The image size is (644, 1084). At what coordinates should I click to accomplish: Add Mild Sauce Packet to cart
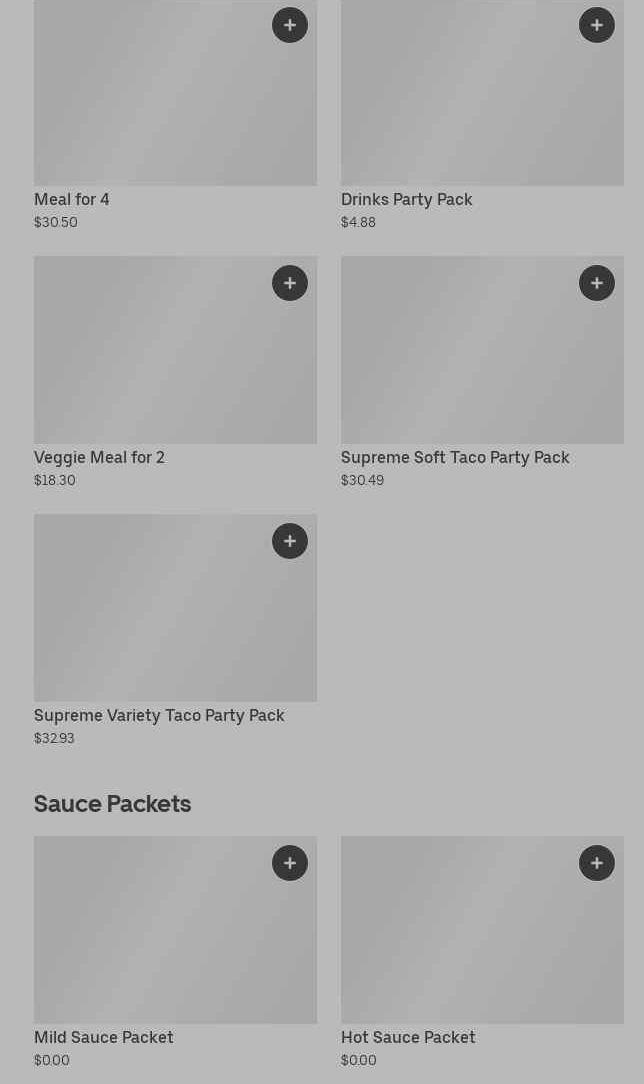(290, 863)
